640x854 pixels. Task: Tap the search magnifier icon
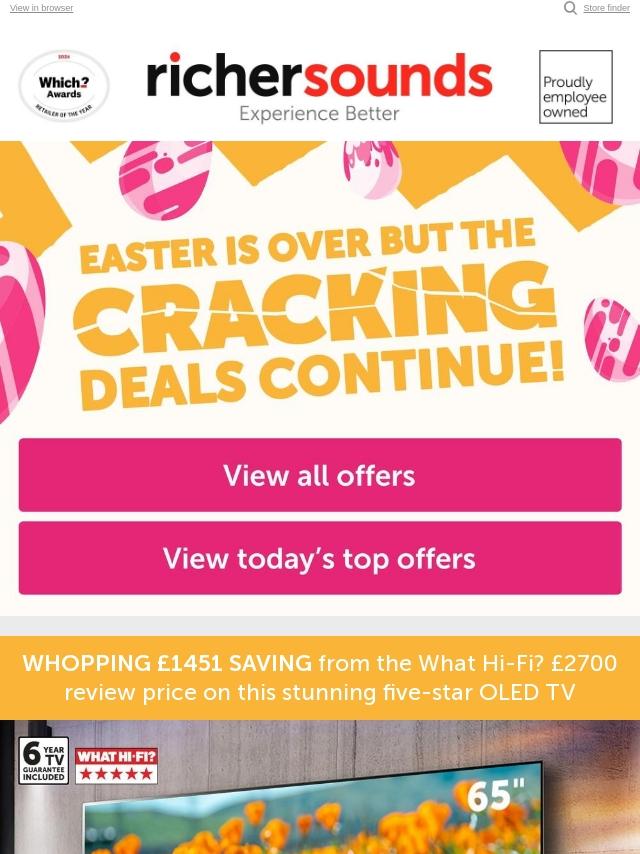pos(570,8)
